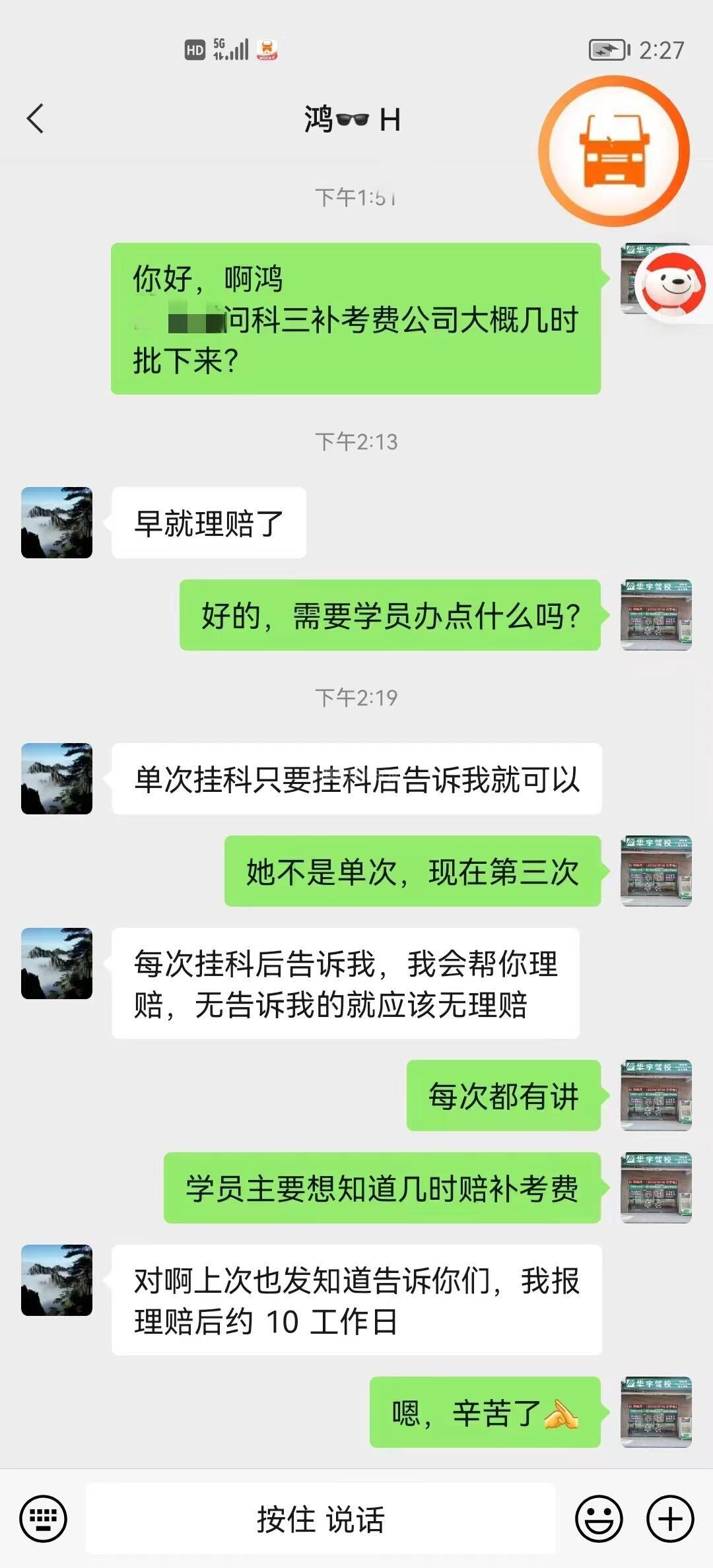Open the emoji picker
The image size is (713, 1568).
click(x=599, y=1519)
